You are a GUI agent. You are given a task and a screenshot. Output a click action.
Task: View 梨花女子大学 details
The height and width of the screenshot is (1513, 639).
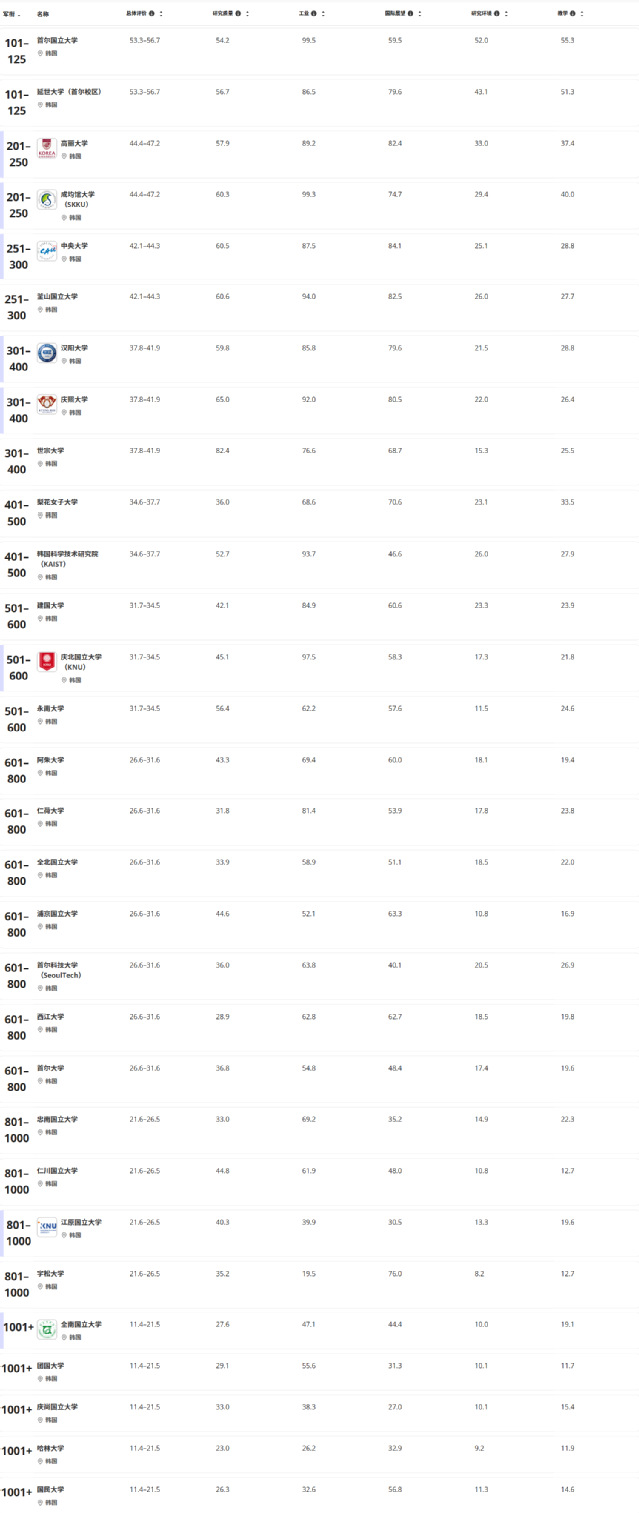(x=57, y=502)
